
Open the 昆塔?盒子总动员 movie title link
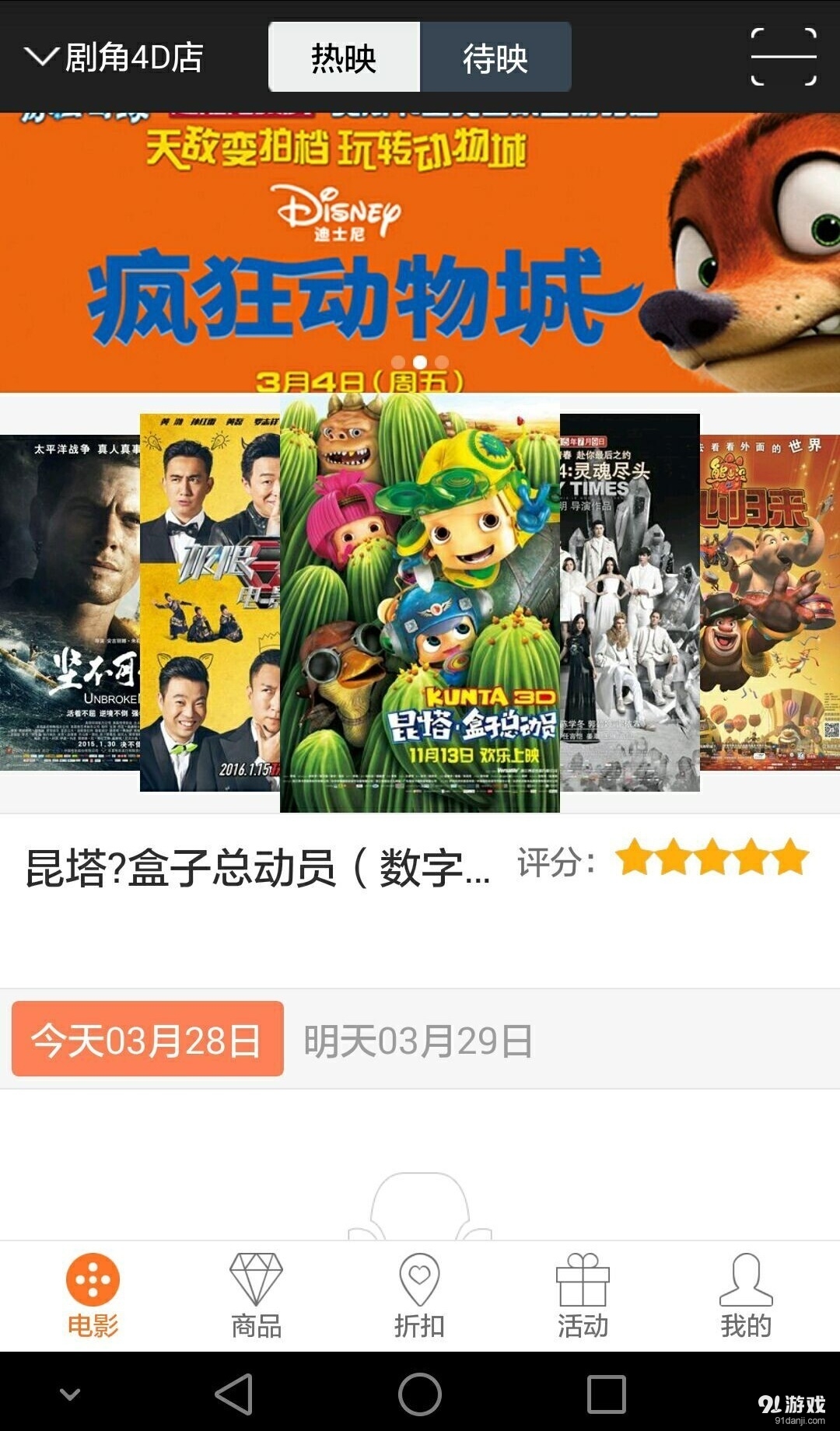coord(257,863)
